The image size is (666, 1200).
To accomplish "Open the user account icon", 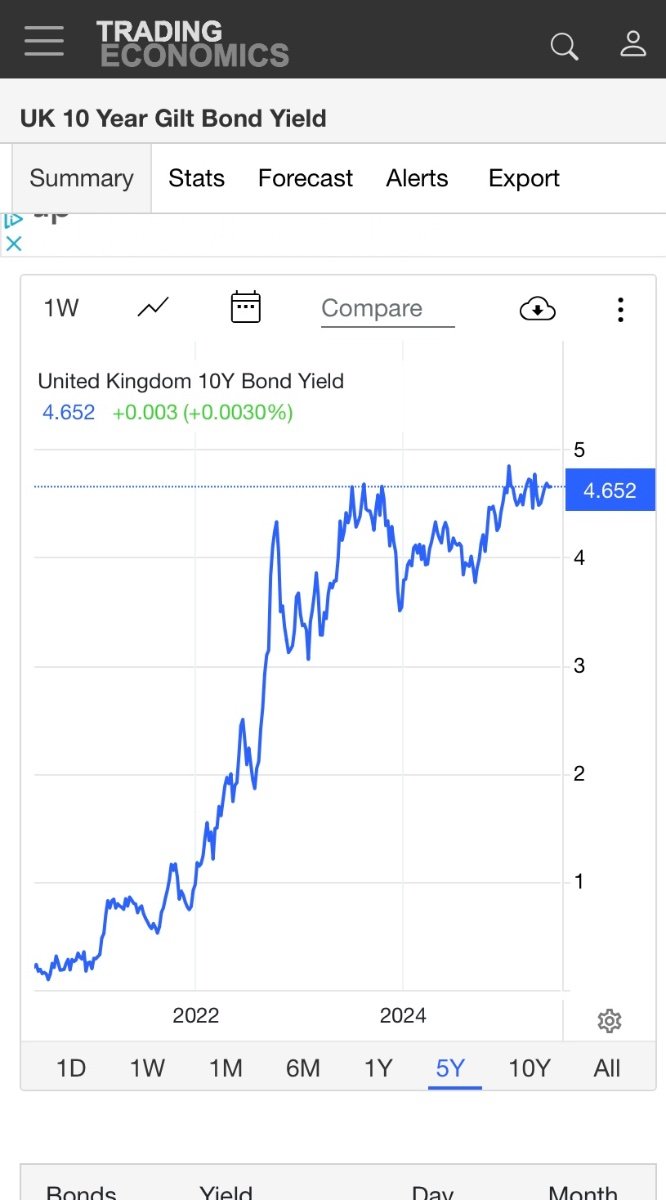I will [633, 43].
